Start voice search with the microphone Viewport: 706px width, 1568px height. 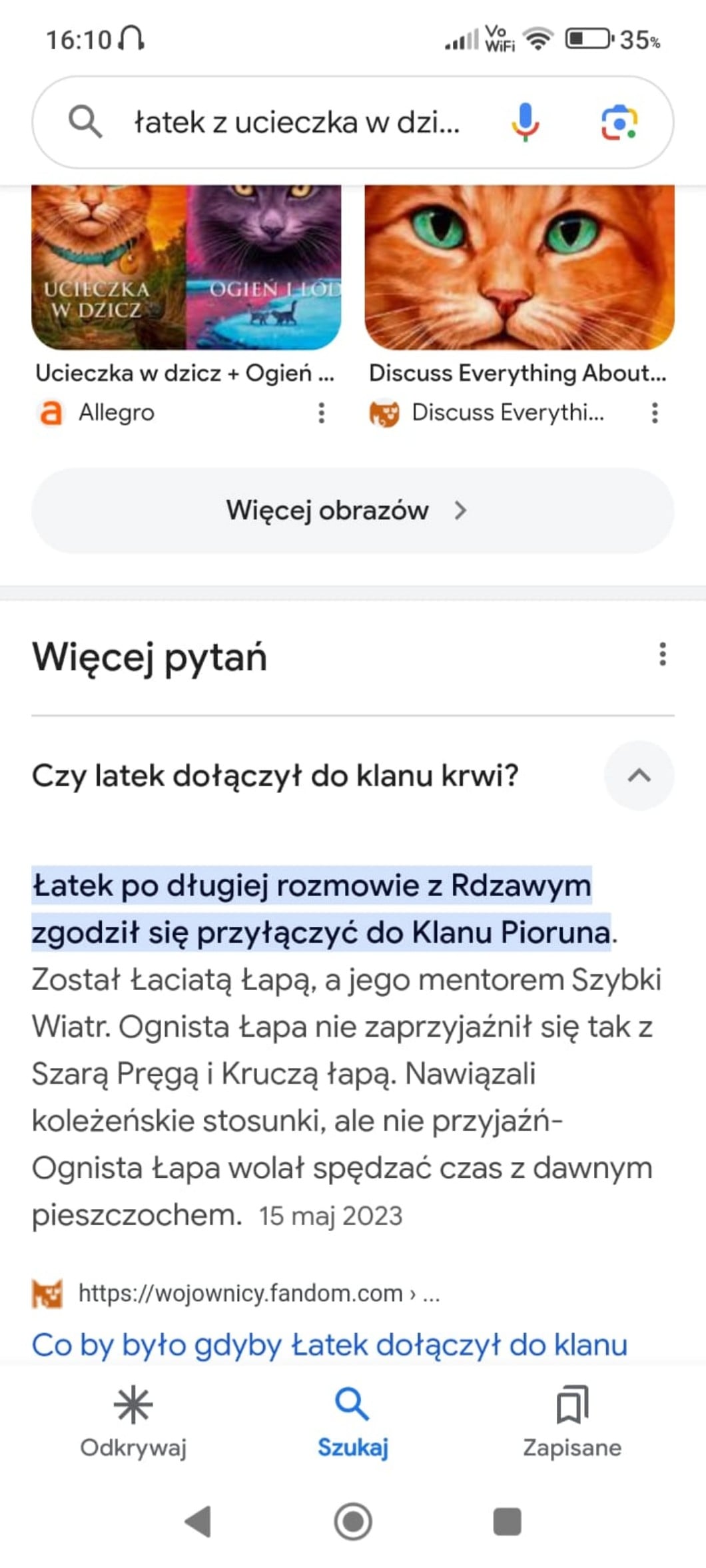525,123
